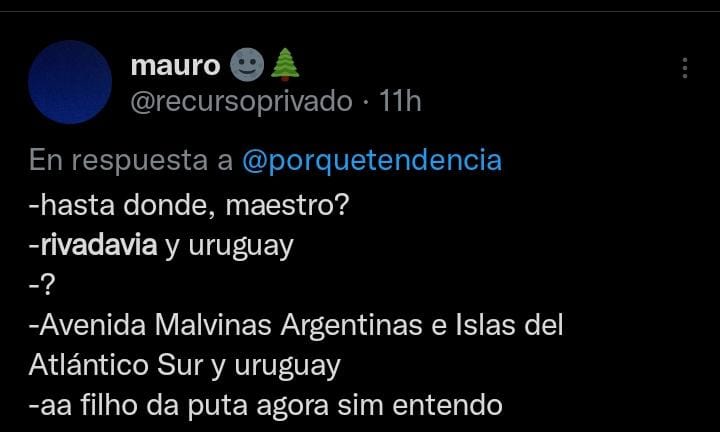
Task: Open the tweet's overflow menu
Action: 685,68
